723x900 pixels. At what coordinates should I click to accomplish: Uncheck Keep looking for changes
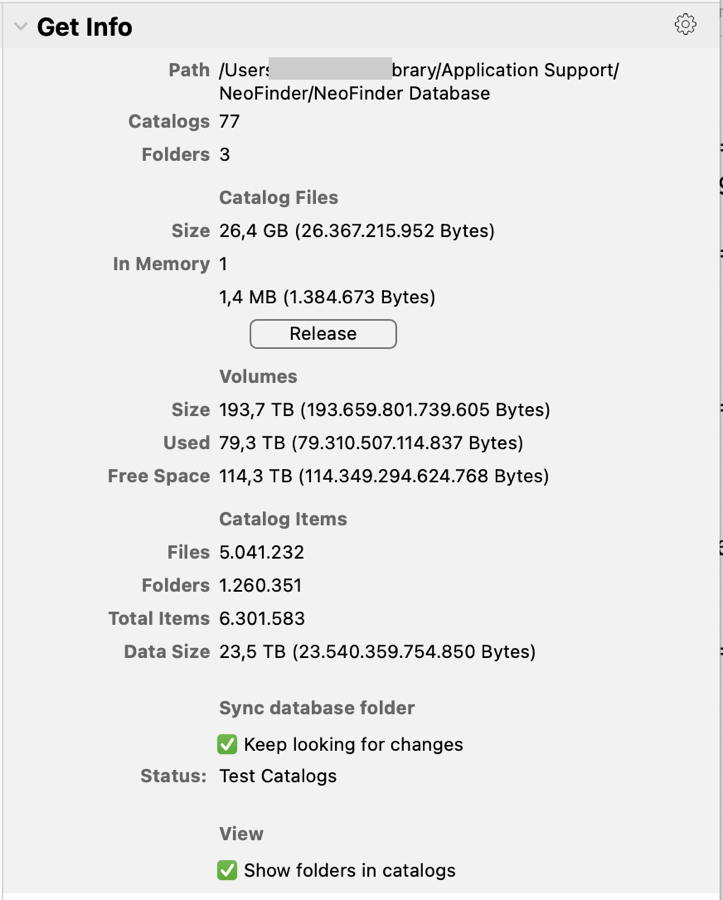coord(228,745)
